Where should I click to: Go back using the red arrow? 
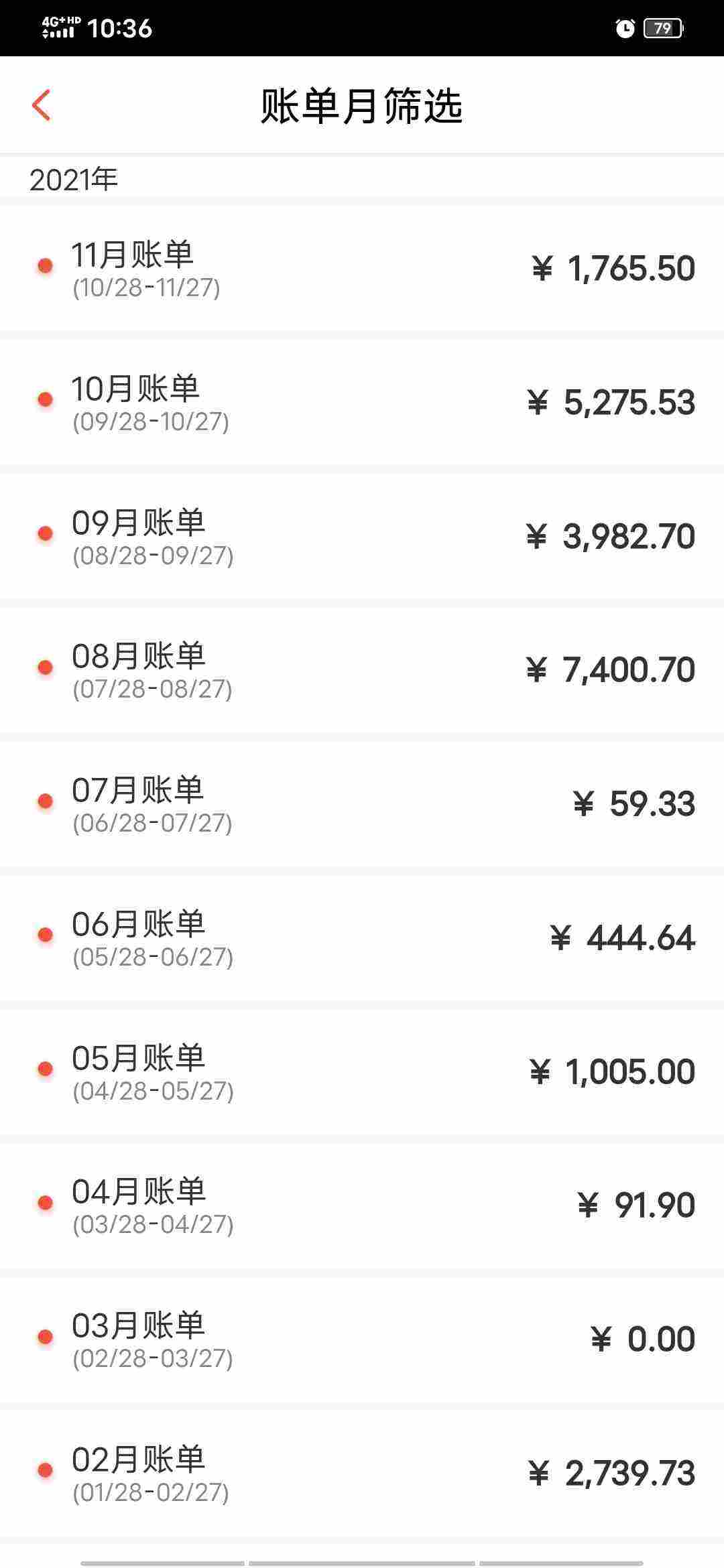42,105
